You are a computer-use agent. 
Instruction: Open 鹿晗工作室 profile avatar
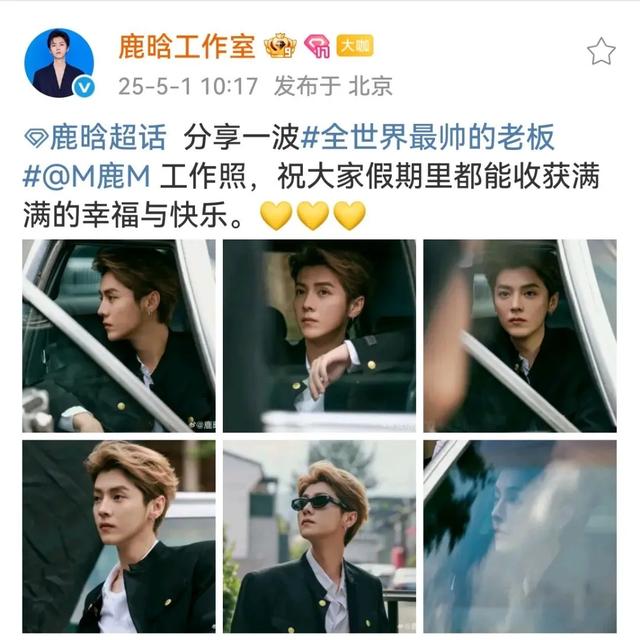[x=60, y=62]
